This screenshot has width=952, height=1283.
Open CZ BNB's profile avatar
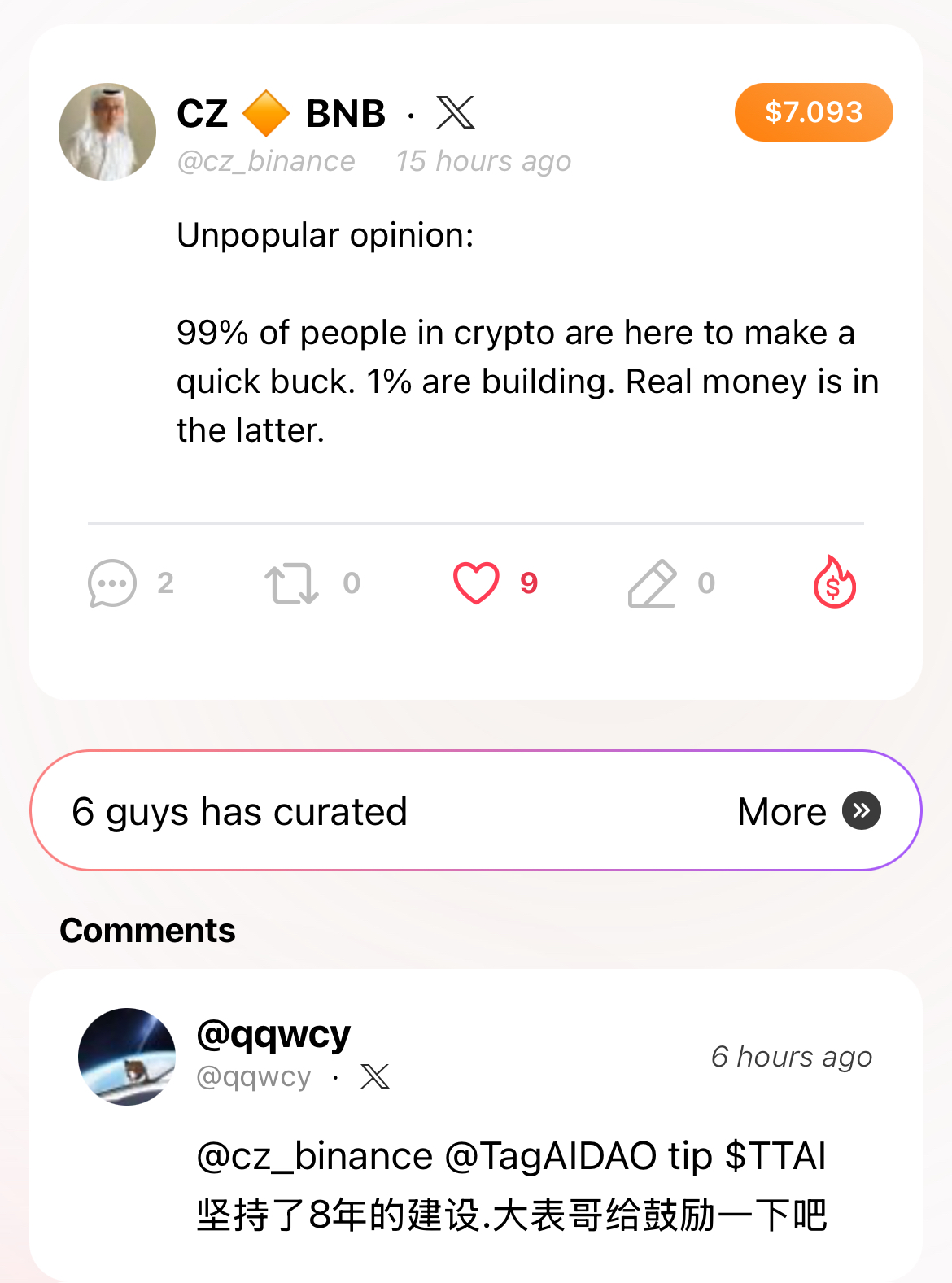point(107,132)
